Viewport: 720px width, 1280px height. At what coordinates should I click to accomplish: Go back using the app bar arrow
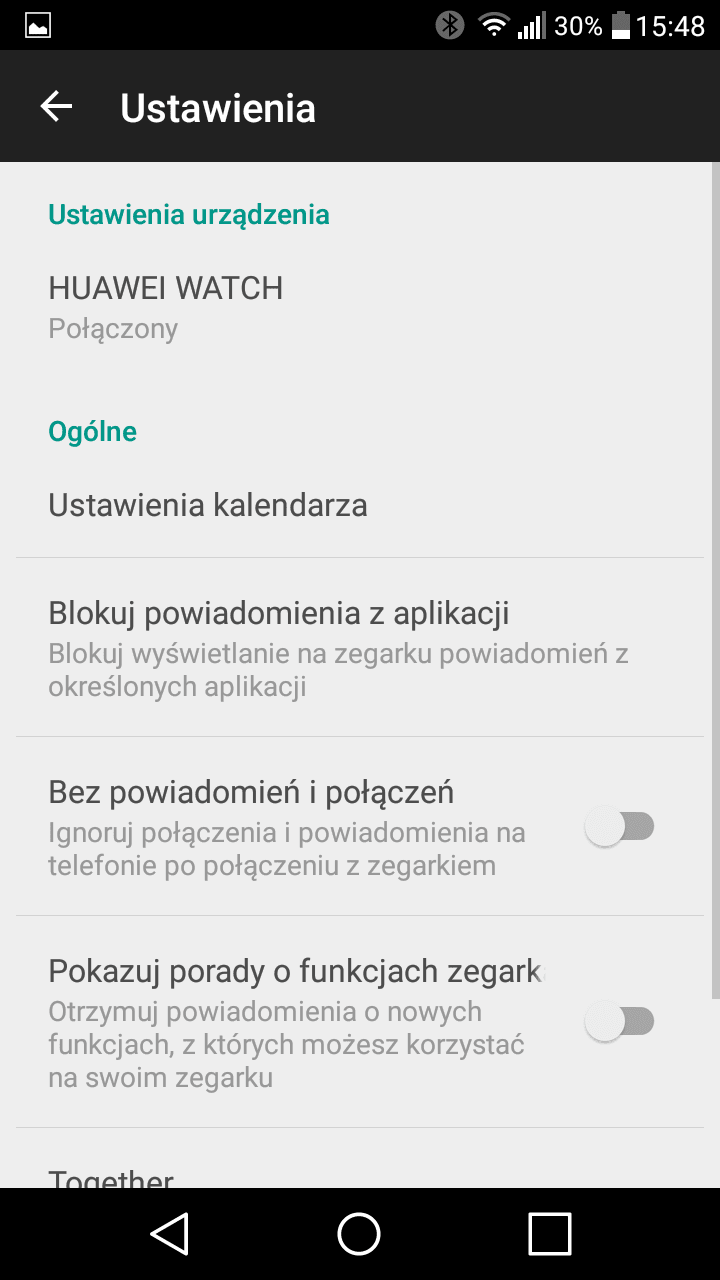pyautogui.click(x=57, y=107)
